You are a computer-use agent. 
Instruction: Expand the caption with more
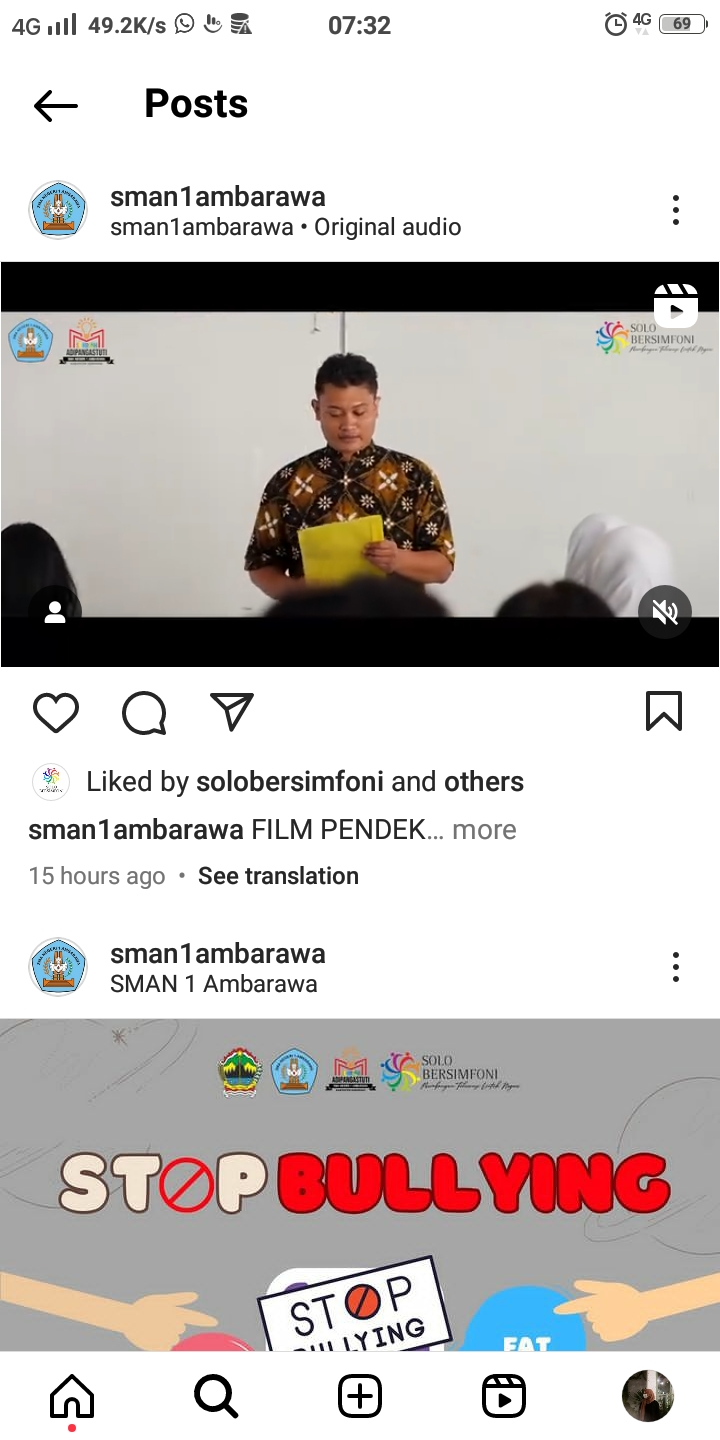(484, 830)
